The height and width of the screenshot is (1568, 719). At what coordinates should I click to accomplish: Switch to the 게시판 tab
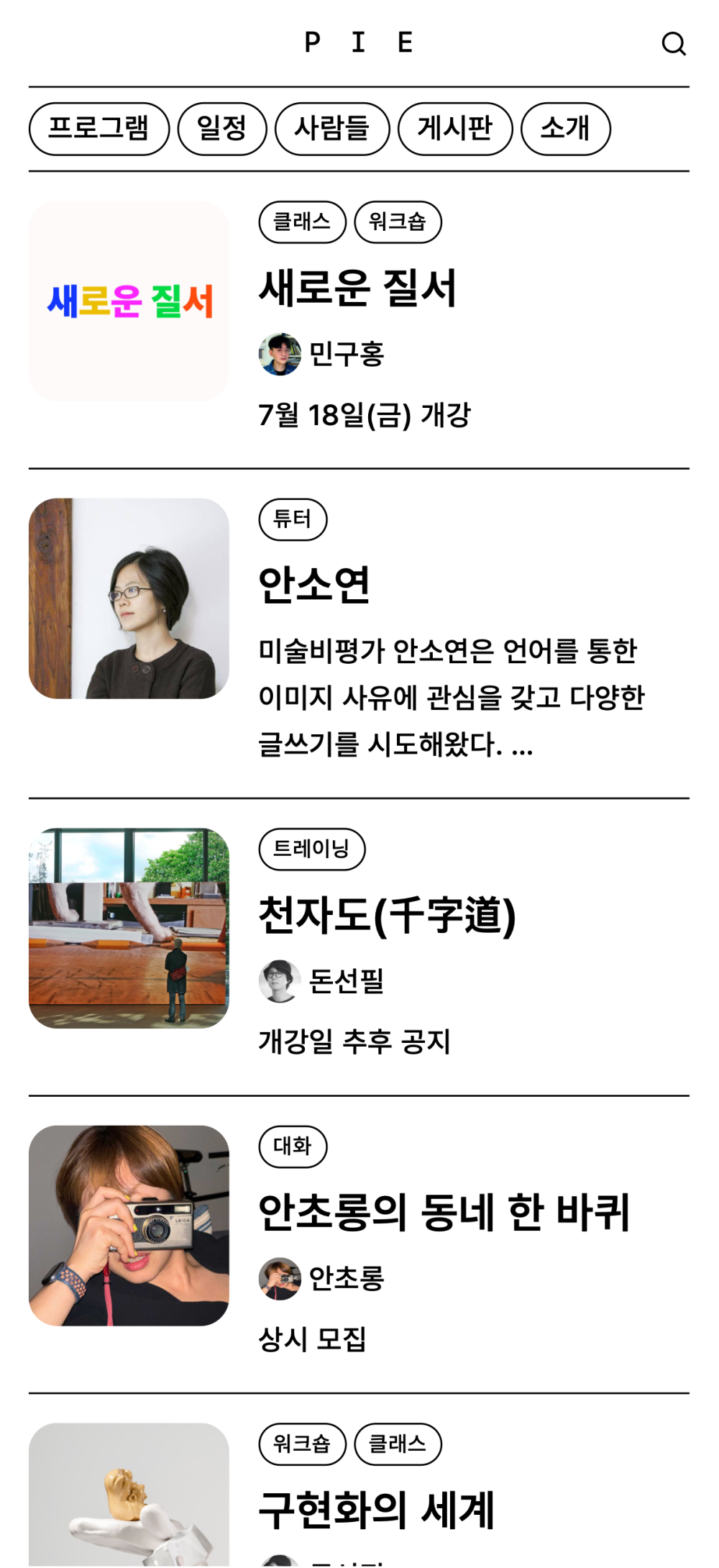coord(455,129)
